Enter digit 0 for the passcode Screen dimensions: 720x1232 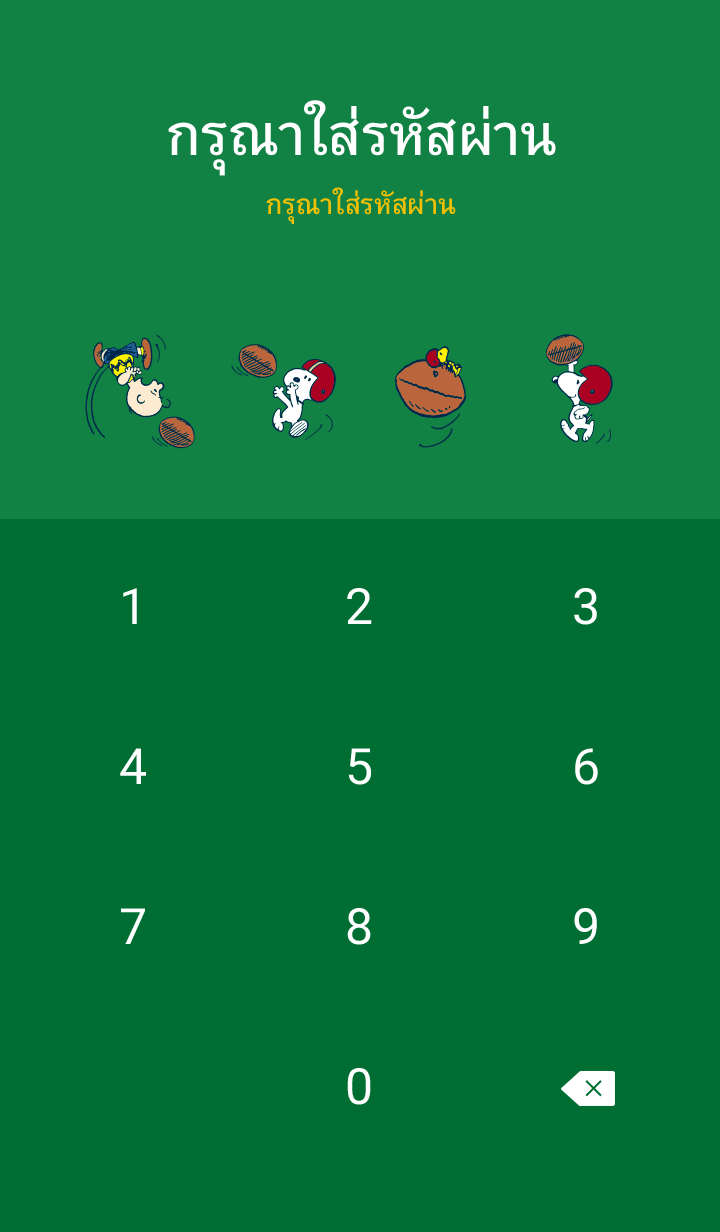point(359,1087)
